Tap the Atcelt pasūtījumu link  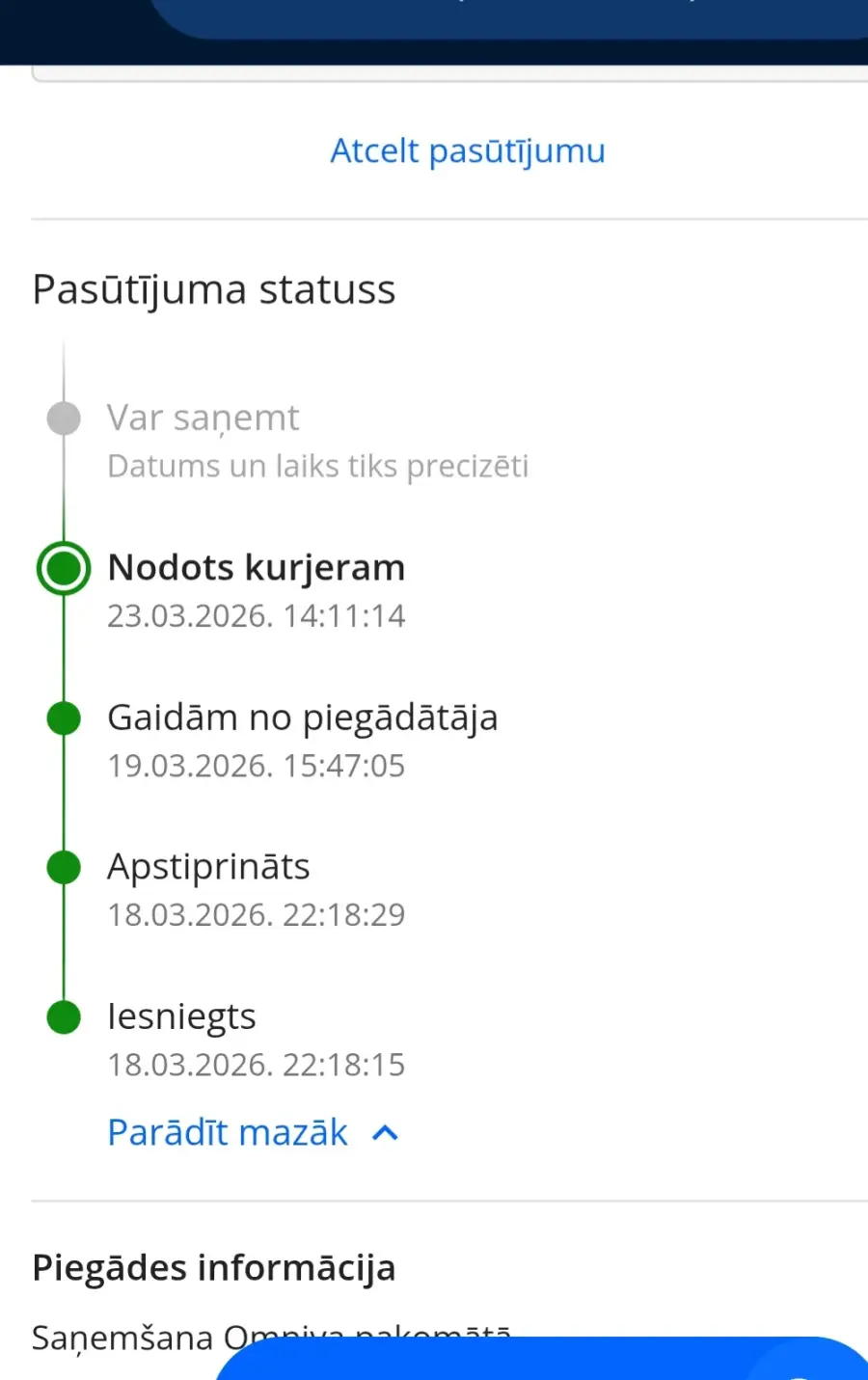point(468,151)
